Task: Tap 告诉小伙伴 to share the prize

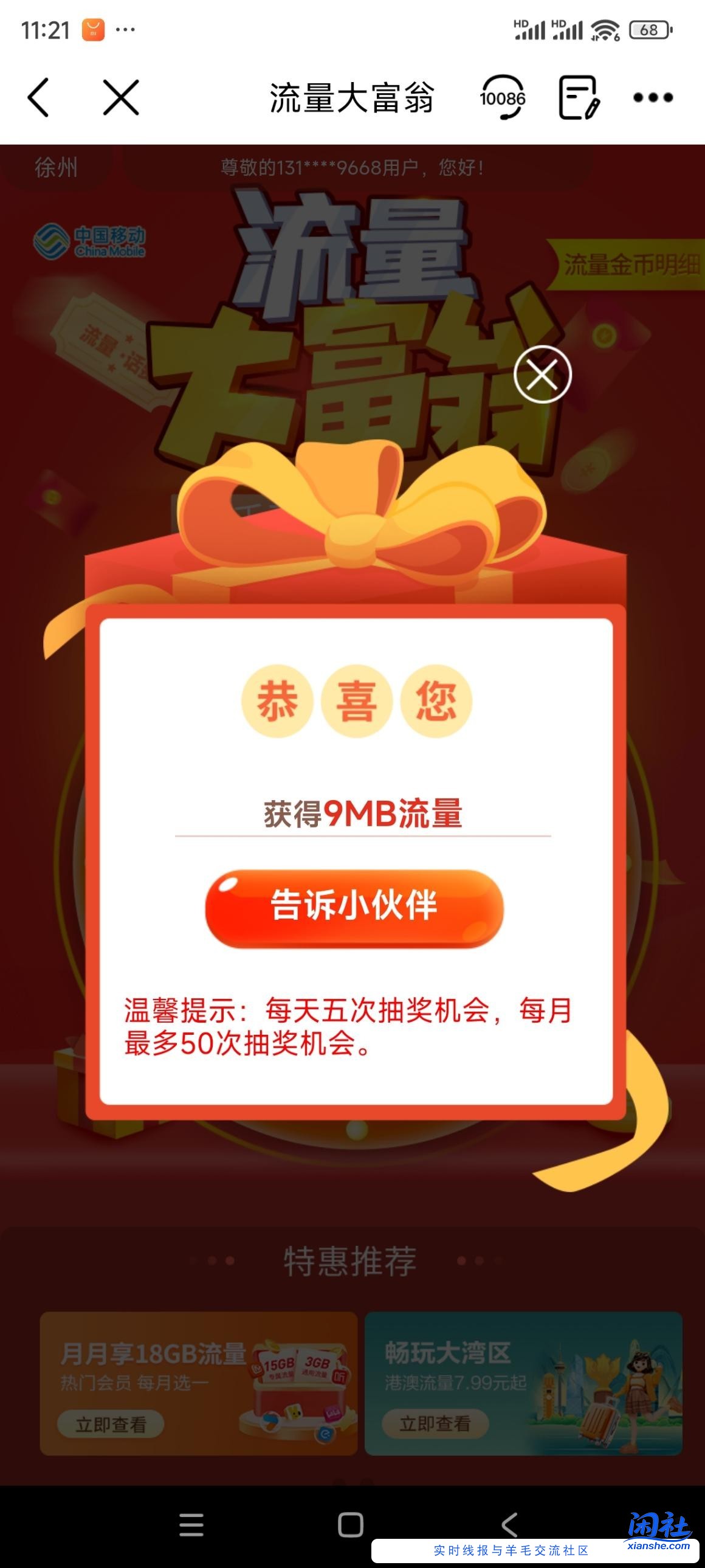Action: click(x=354, y=907)
